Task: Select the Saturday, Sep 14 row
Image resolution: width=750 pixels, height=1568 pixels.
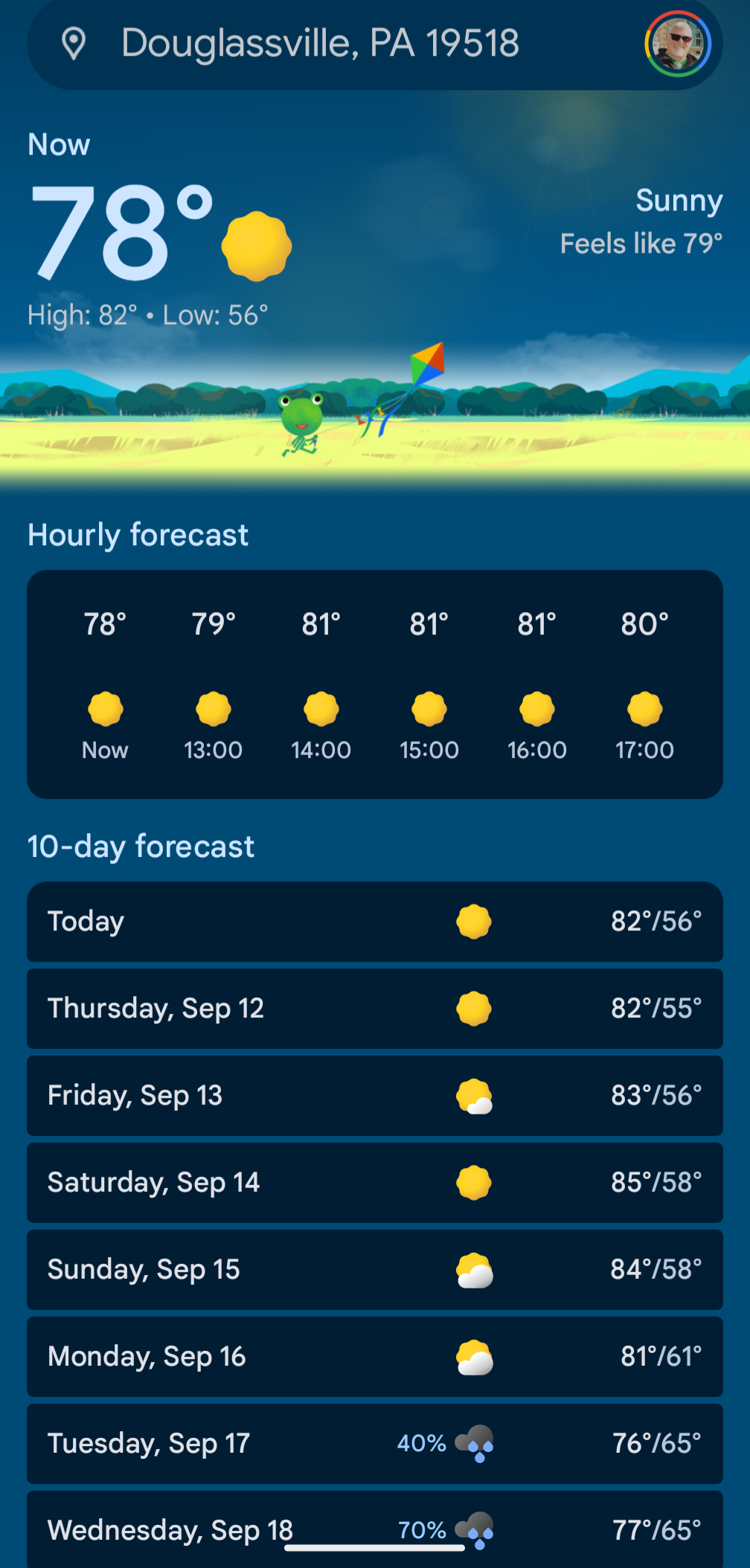Action: point(374,1183)
